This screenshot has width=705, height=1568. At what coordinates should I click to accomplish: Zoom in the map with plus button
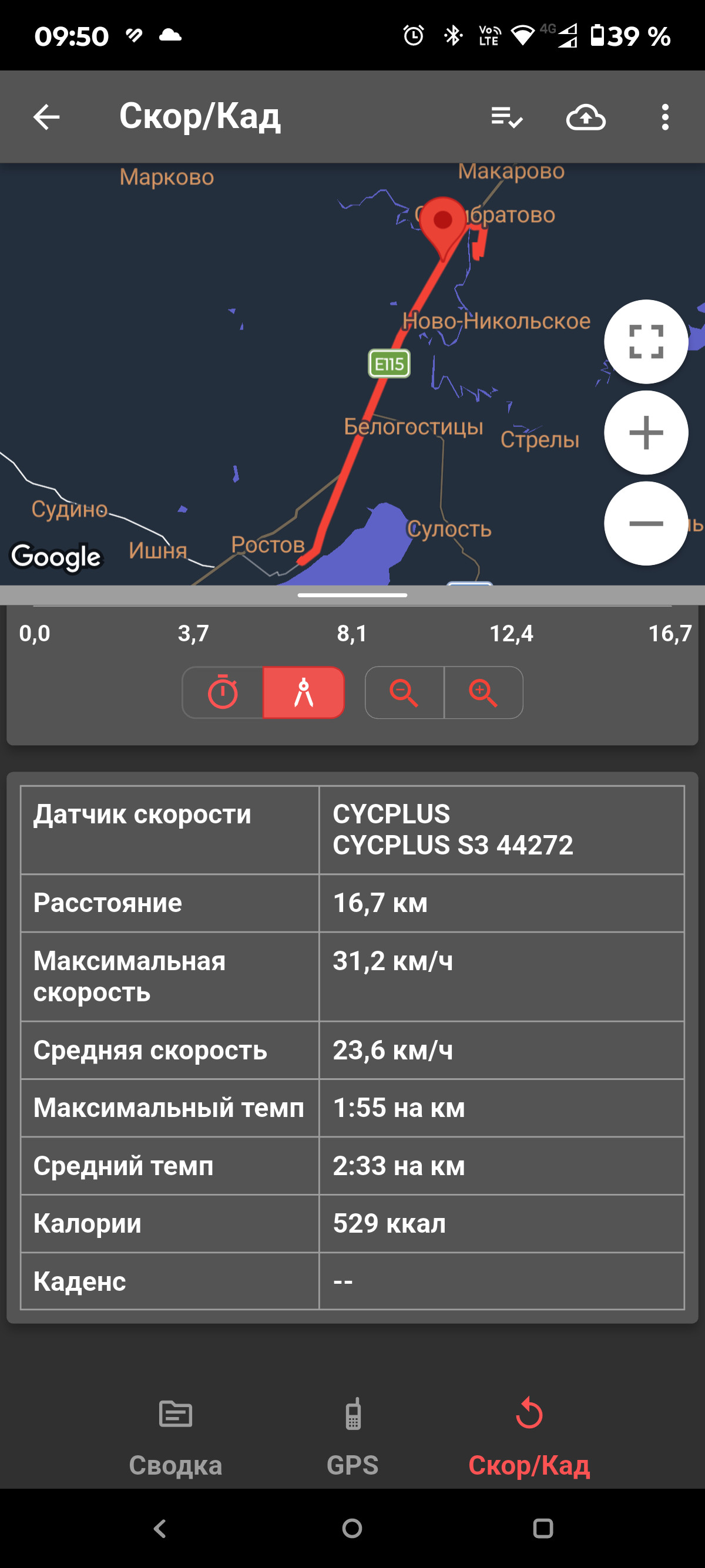point(646,433)
